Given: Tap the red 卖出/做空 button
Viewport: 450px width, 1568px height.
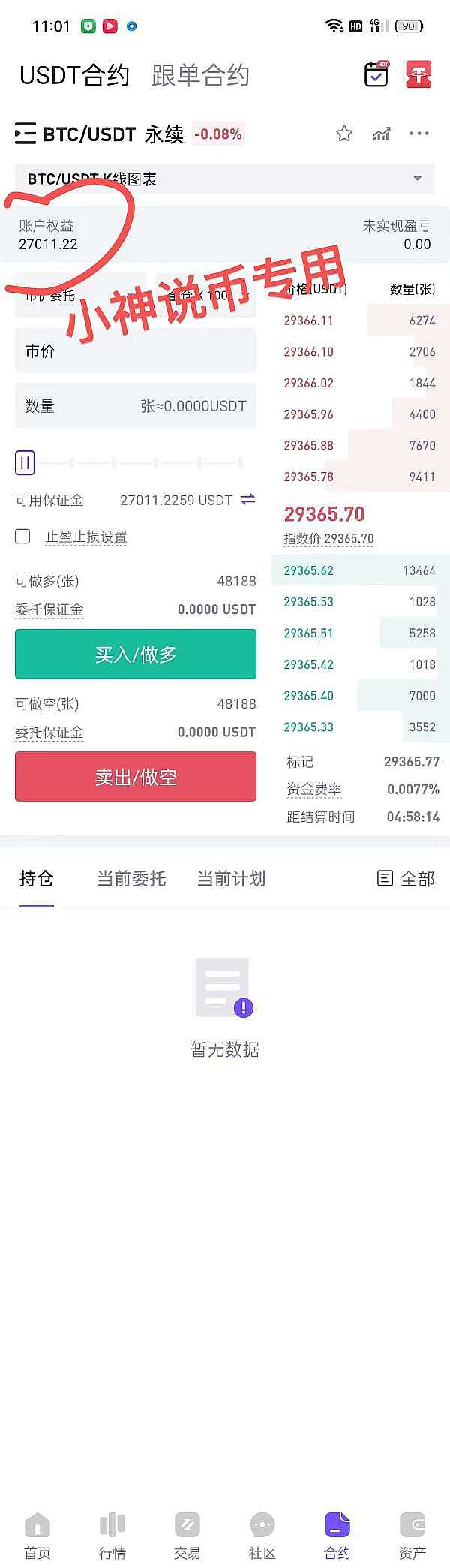Looking at the screenshot, I should click(x=136, y=777).
